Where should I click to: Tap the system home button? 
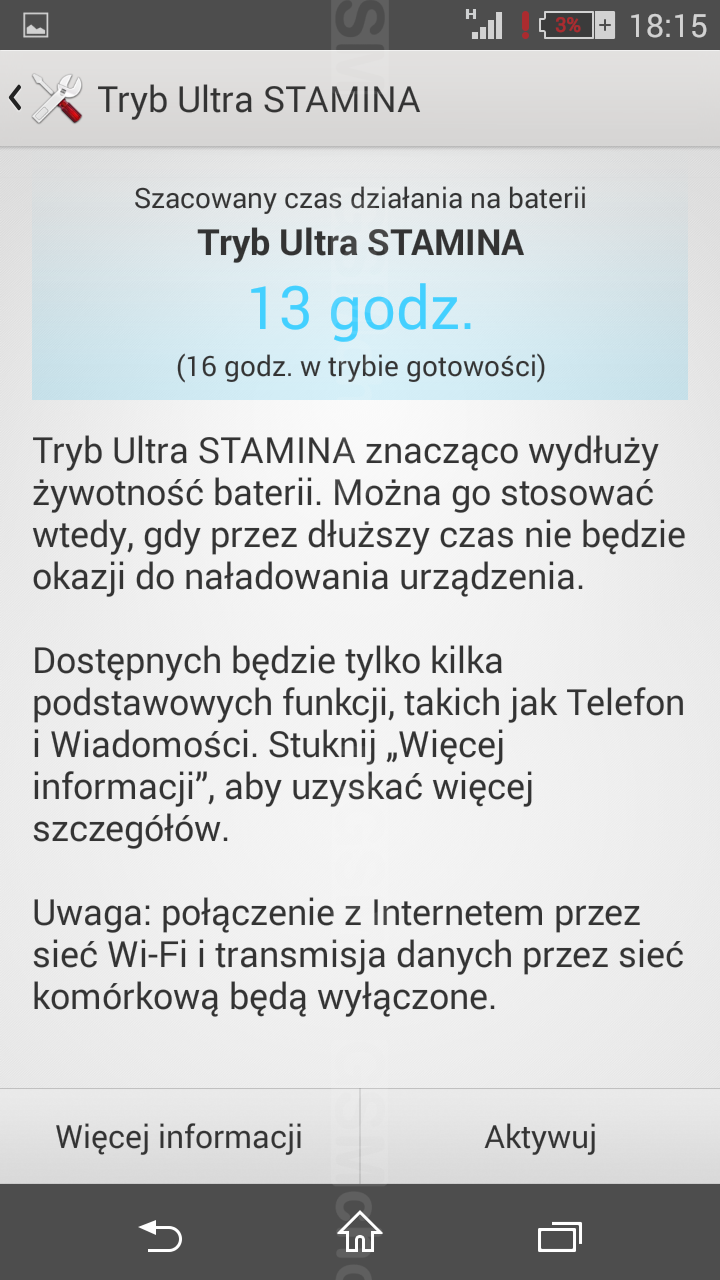(x=360, y=1234)
